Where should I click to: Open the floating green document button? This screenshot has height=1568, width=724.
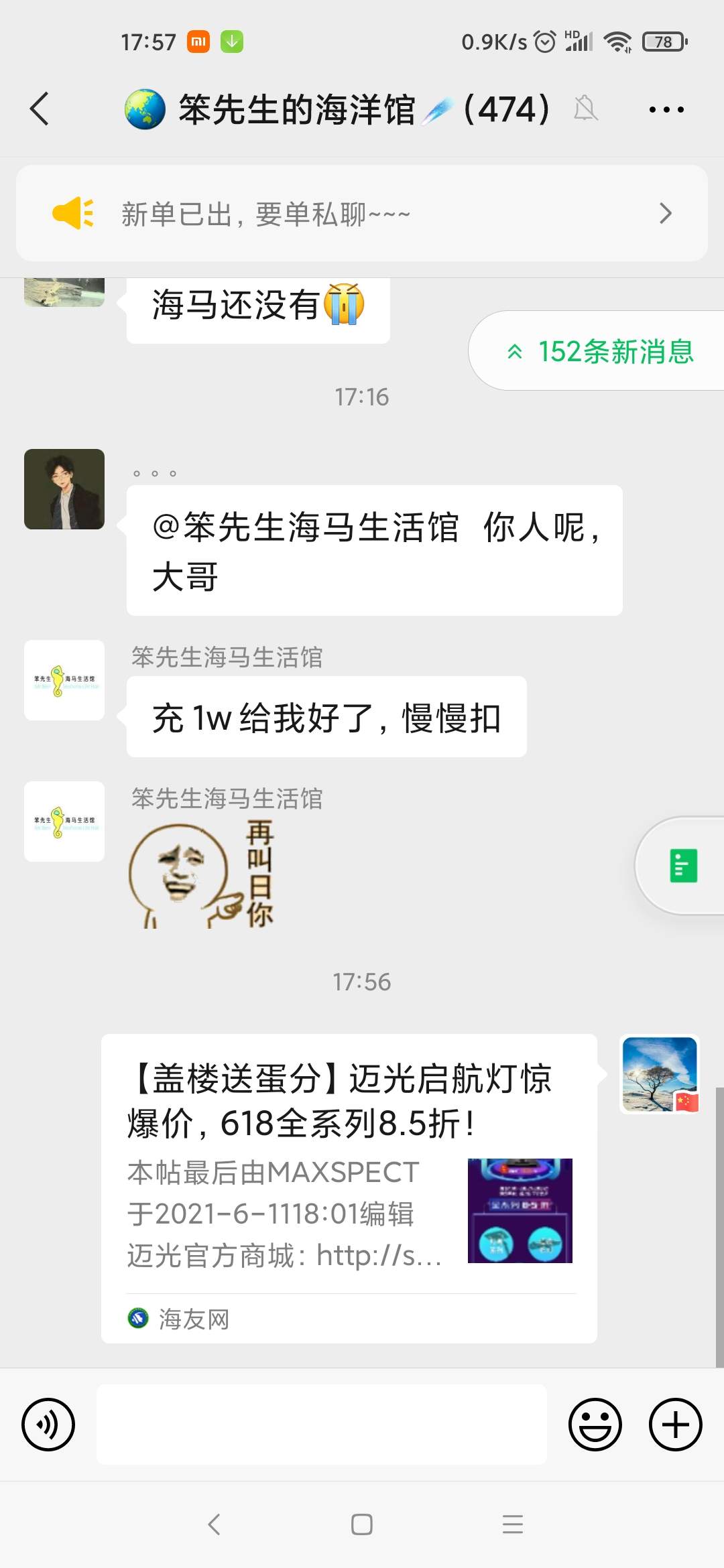684,866
